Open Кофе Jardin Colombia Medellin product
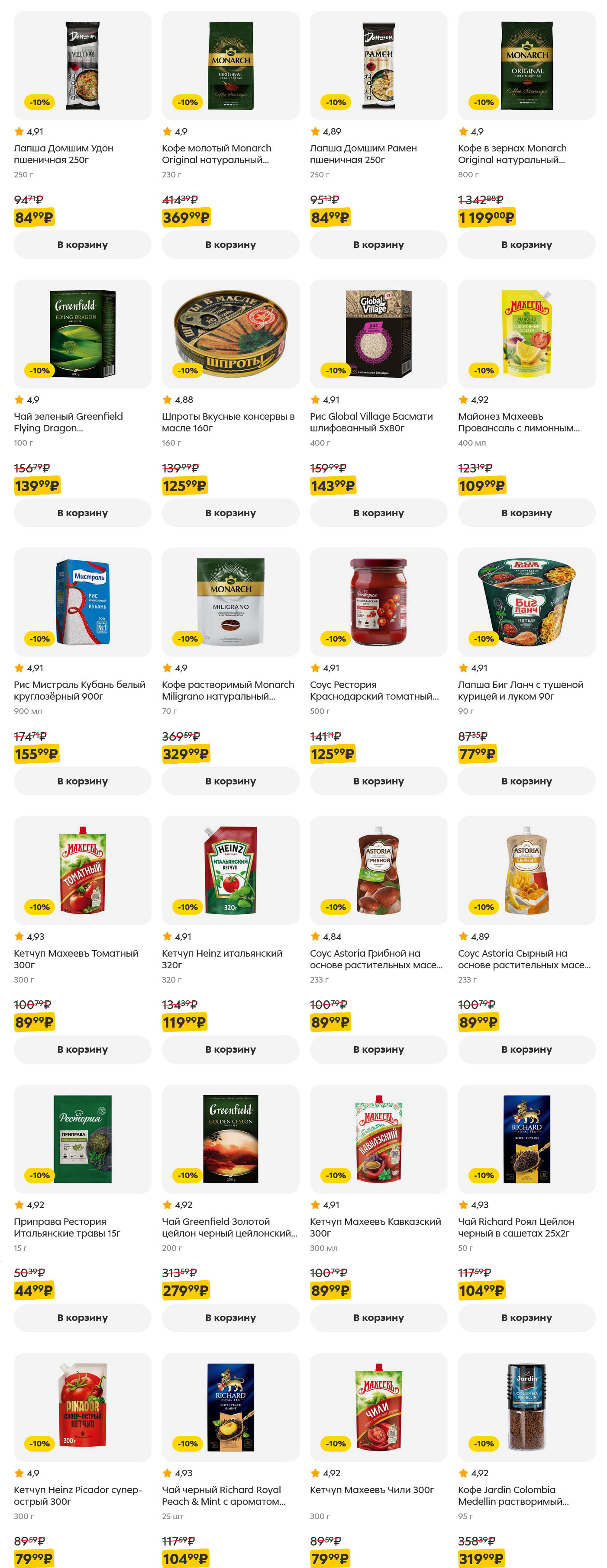The image size is (607, 1568). point(513,1495)
